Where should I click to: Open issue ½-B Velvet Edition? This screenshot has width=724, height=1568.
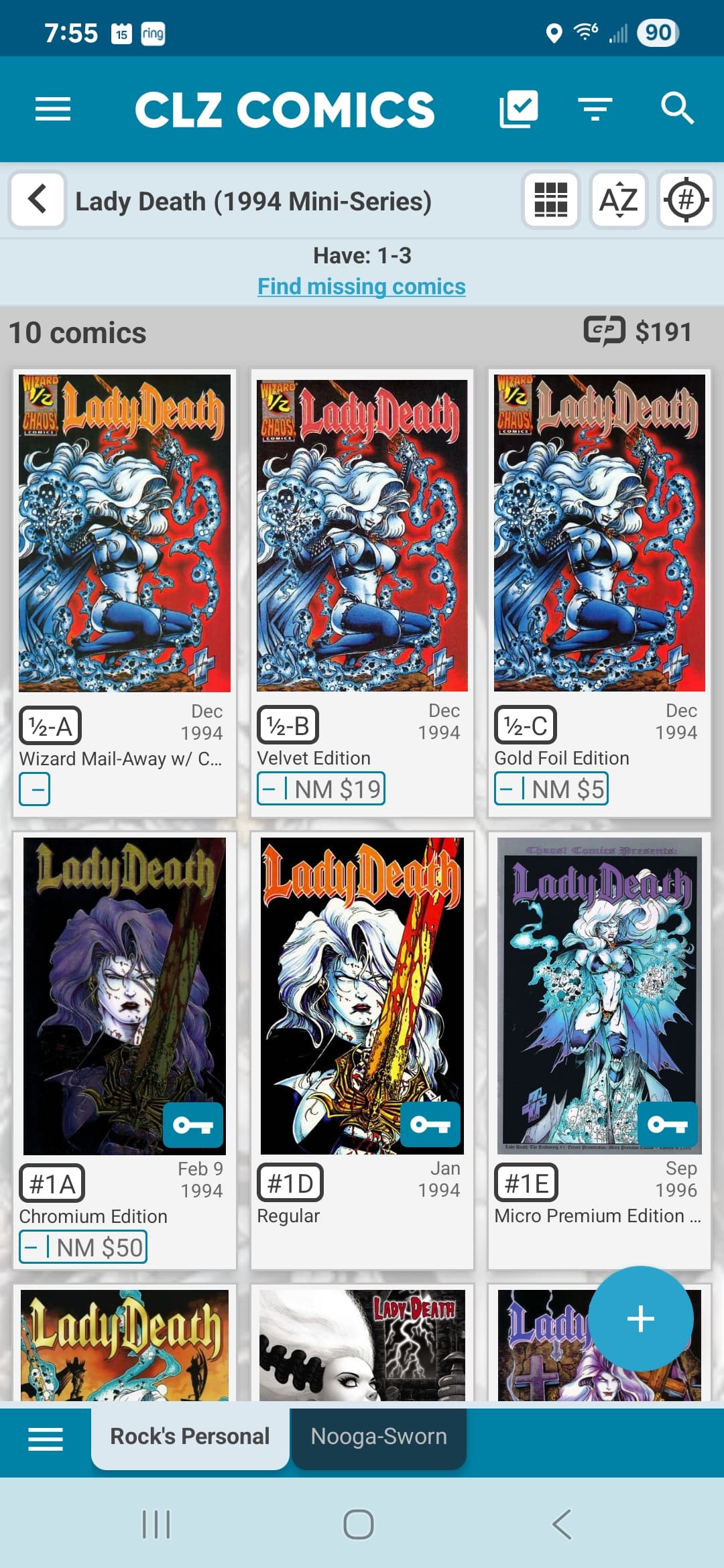[362, 593]
